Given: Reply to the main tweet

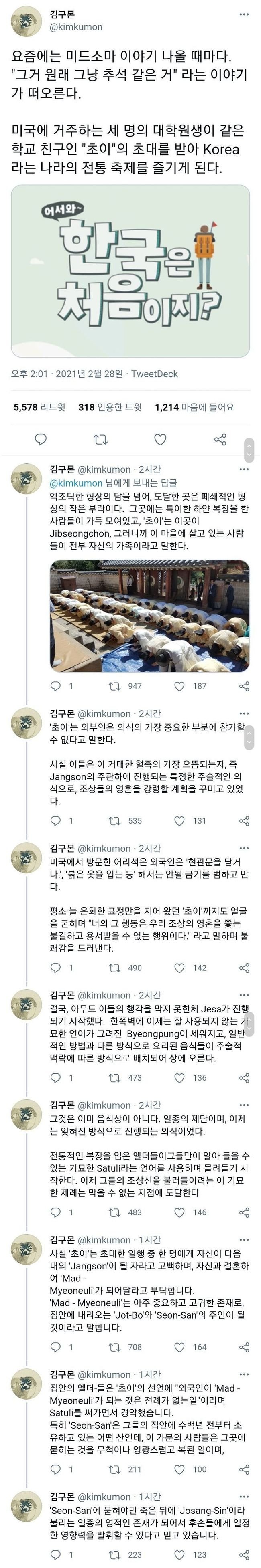Looking at the screenshot, I should click(x=41, y=439).
